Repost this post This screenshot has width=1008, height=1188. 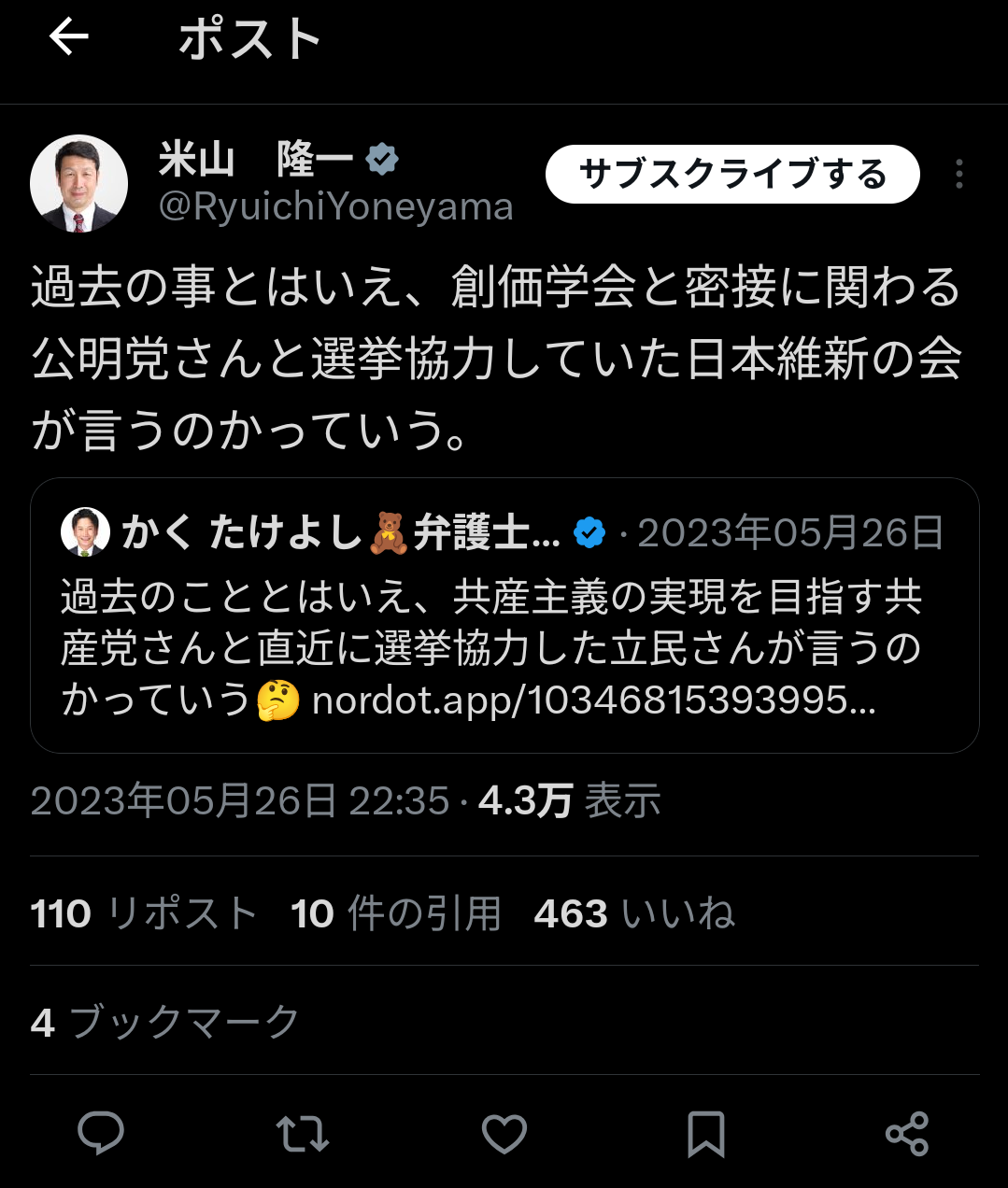tap(303, 1134)
